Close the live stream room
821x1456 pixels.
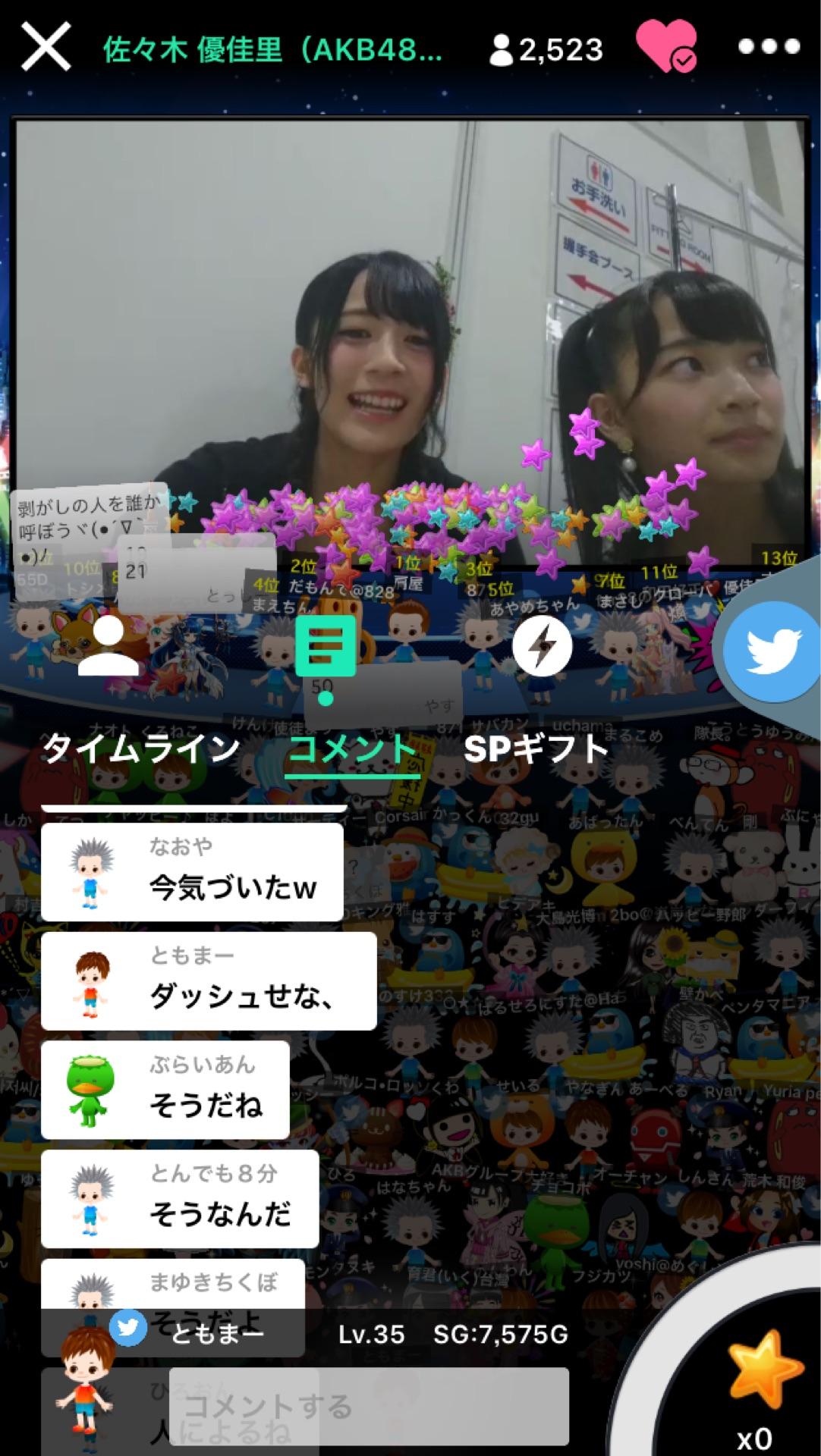(46, 47)
